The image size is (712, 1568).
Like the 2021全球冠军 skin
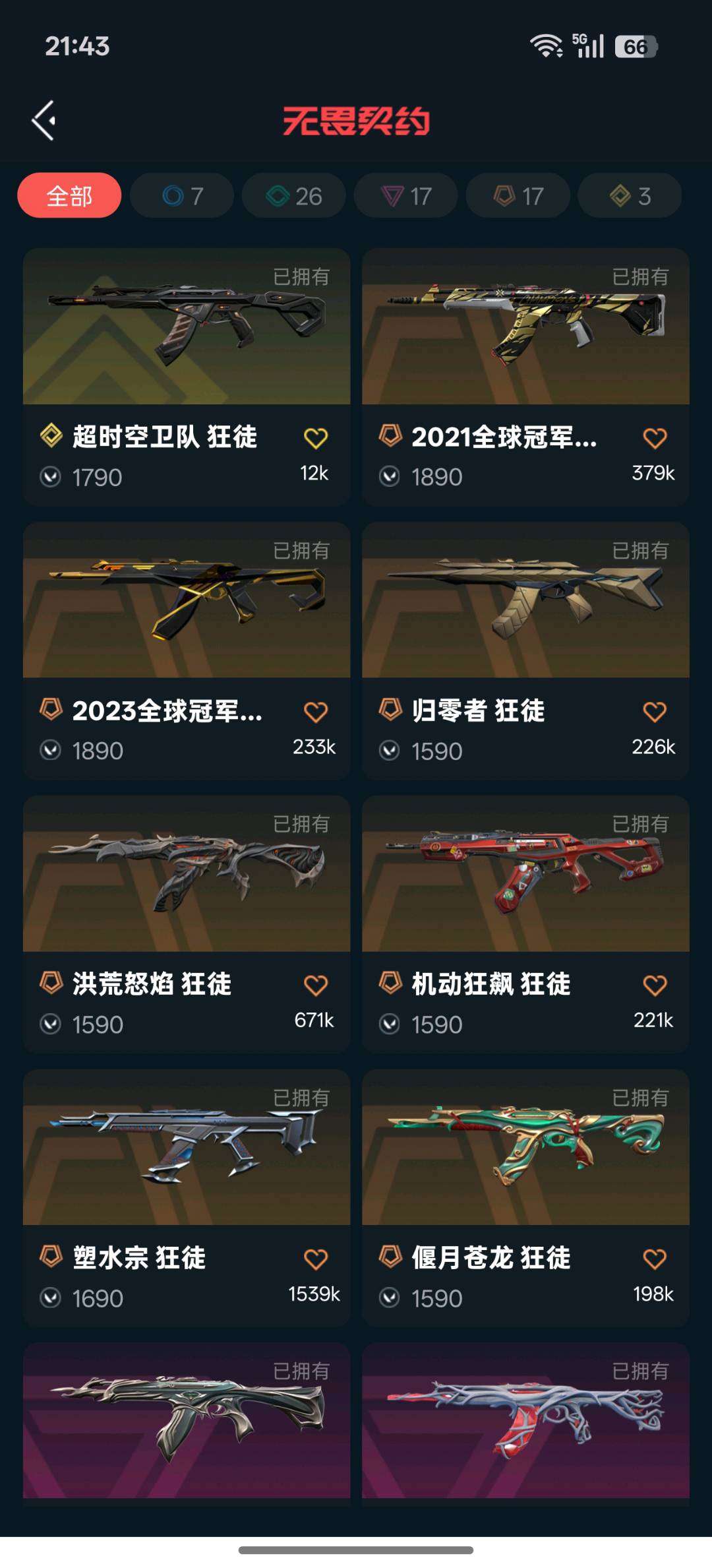[655, 439]
